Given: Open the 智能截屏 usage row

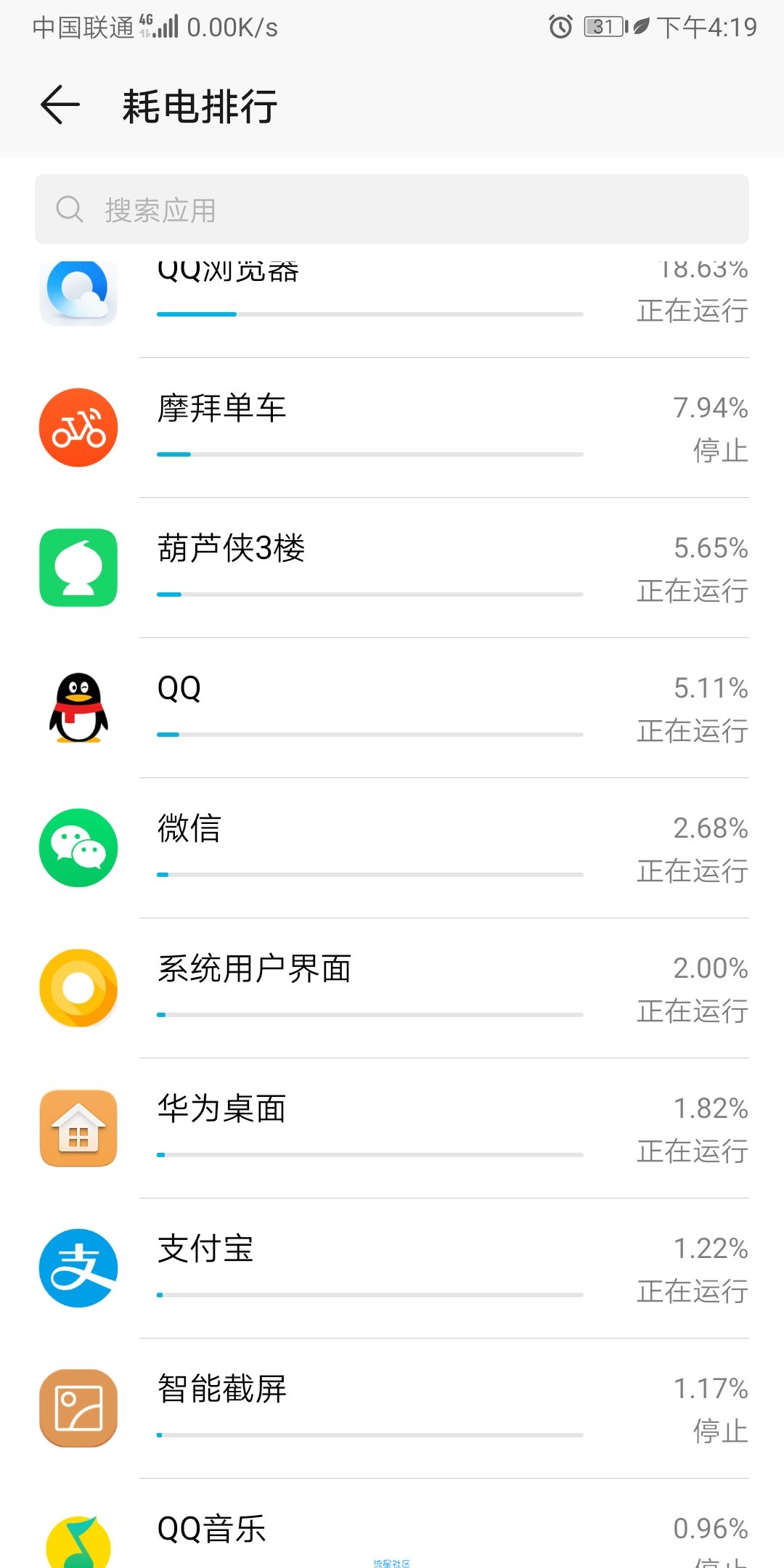Looking at the screenshot, I should pos(392,1409).
